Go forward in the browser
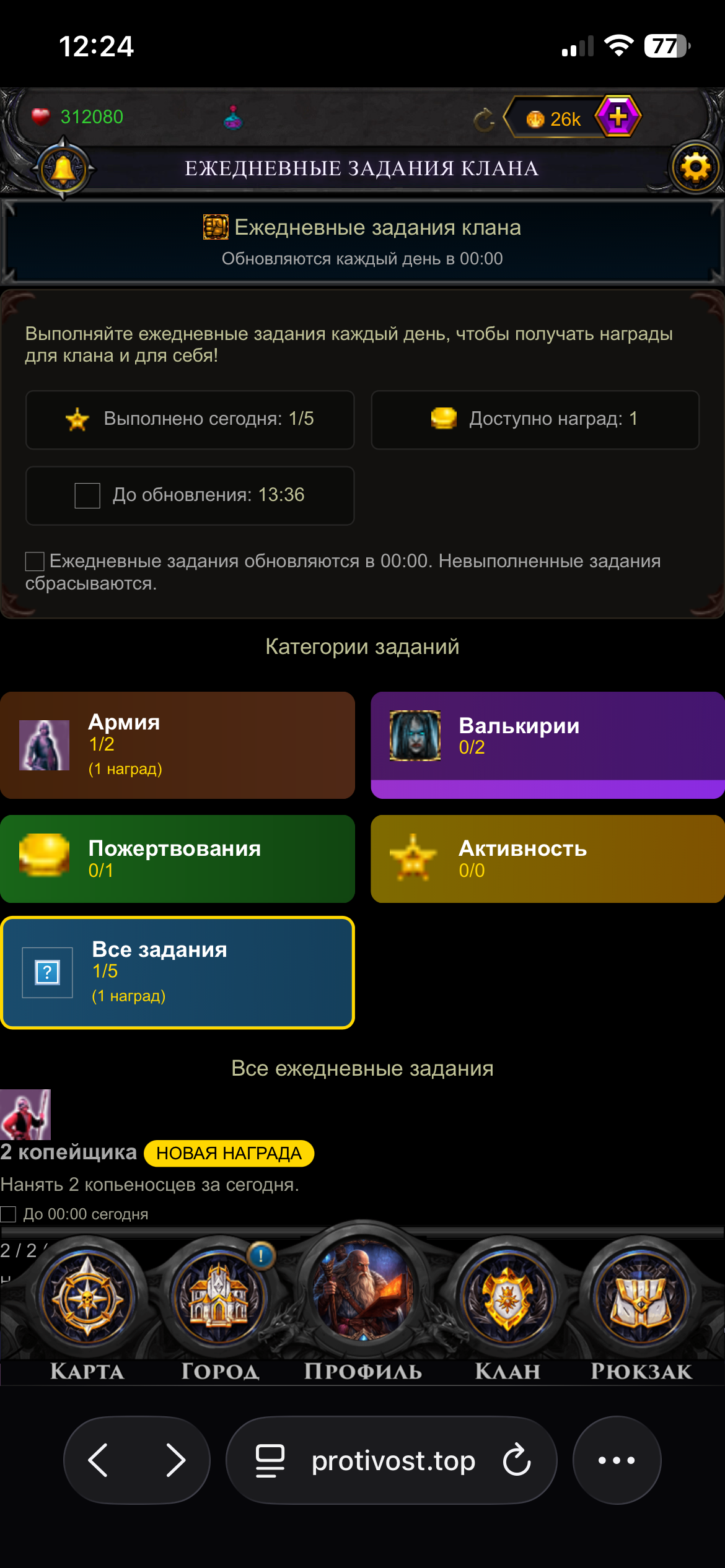The height and width of the screenshot is (1568, 725). [175, 1460]
